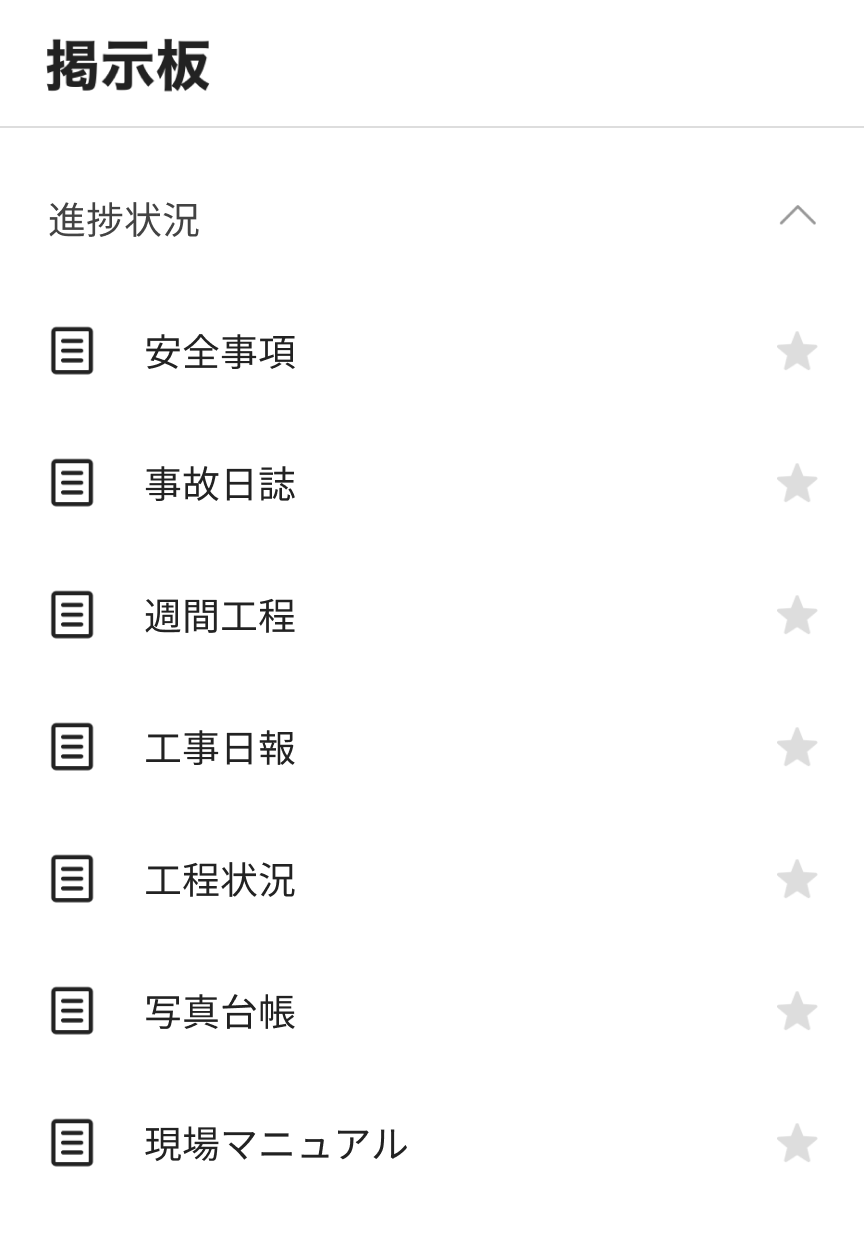The image size is (864, 1246).
Task: Open the 工程状況 board
Action: pos(220,880)
